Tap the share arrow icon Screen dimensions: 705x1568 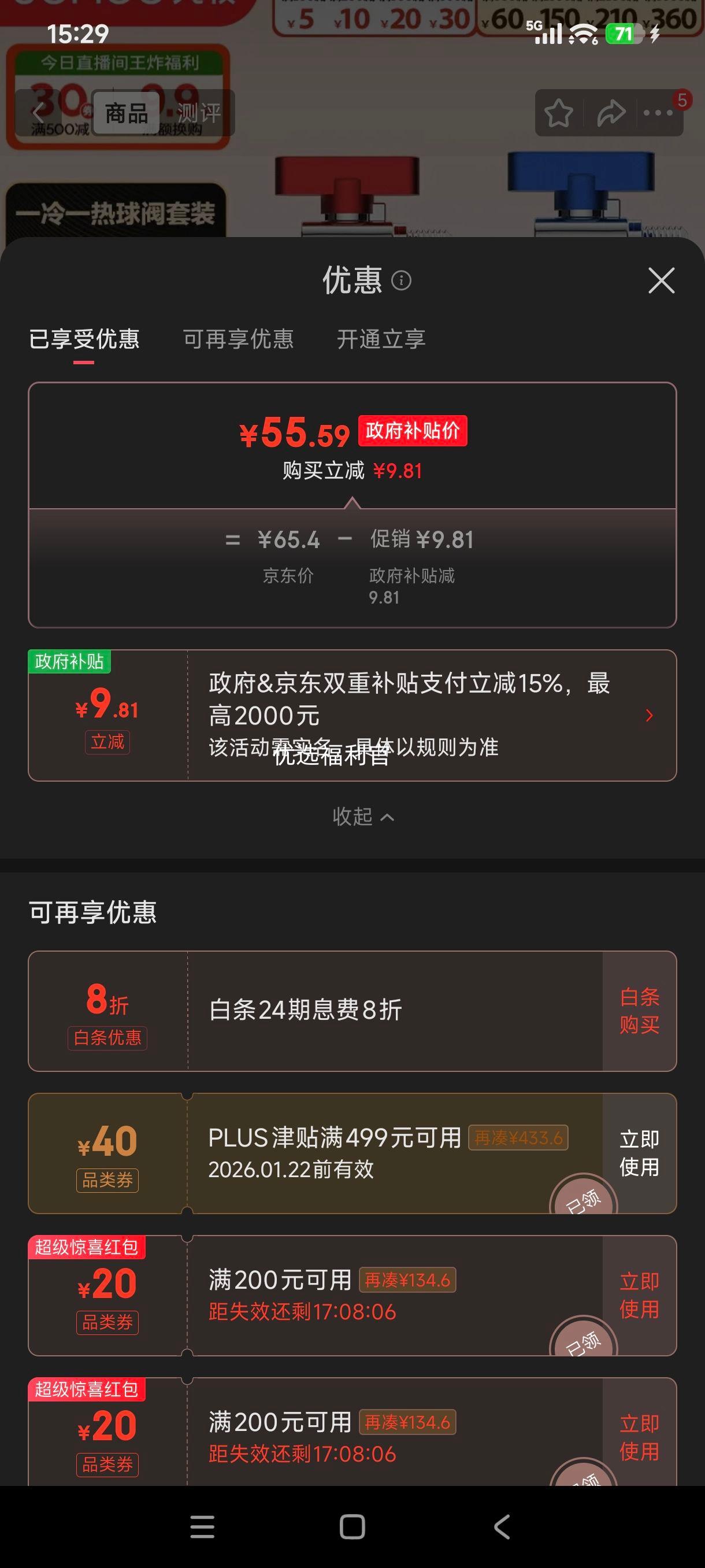coord(611,113)
